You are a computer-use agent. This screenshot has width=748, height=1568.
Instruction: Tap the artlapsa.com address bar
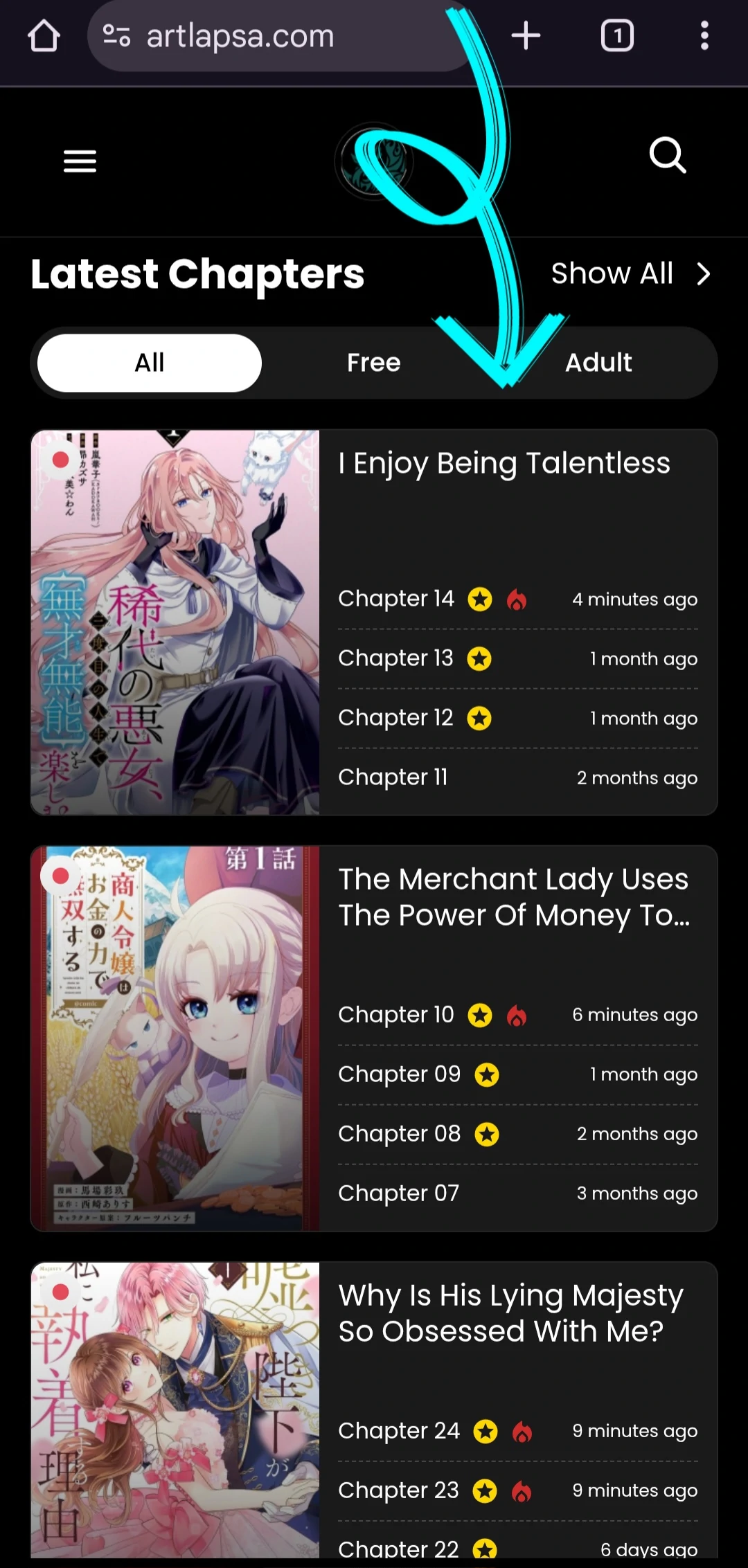tap(277, 36)
